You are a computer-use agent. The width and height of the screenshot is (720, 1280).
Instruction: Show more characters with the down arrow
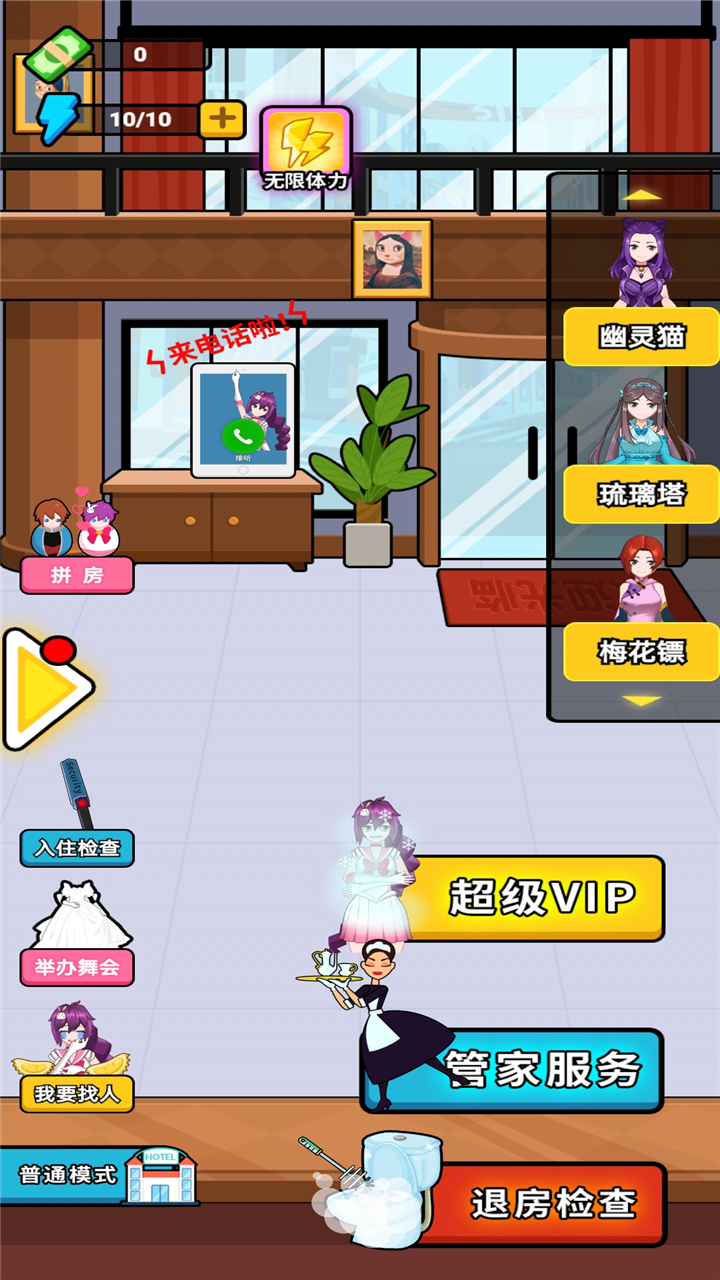click(641, 701)
